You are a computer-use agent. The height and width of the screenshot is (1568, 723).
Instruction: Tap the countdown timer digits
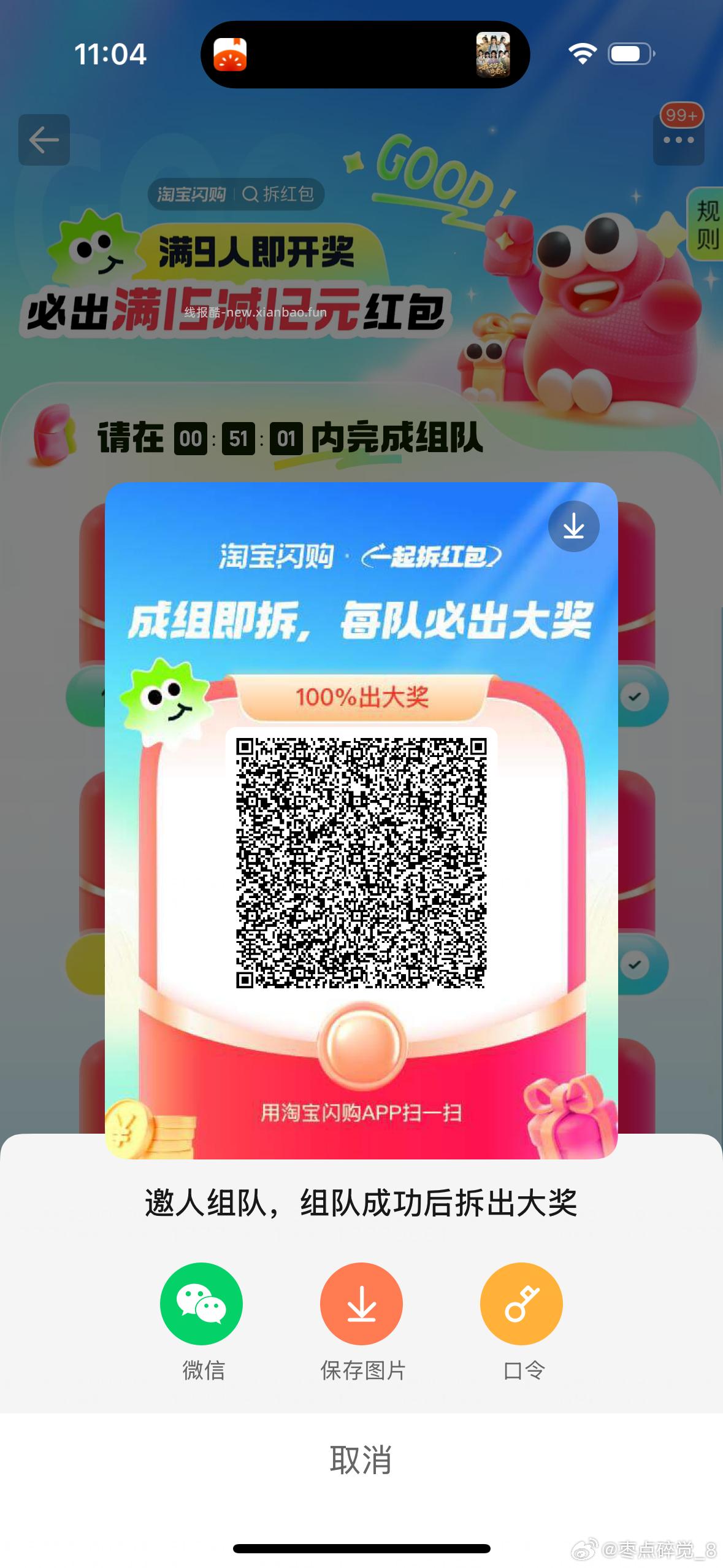(x=239, y=439)
